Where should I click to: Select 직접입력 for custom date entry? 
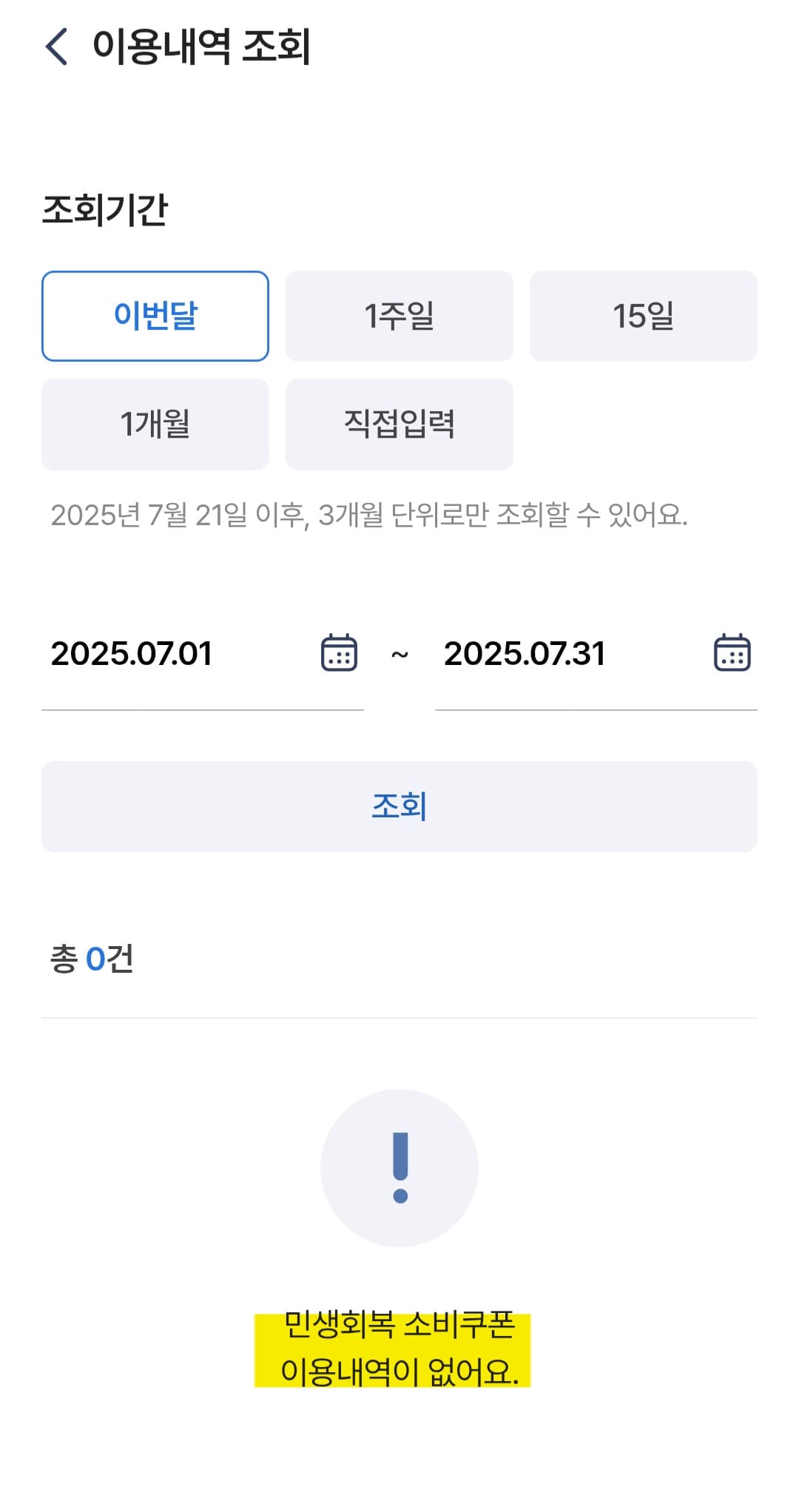[399, 423]
